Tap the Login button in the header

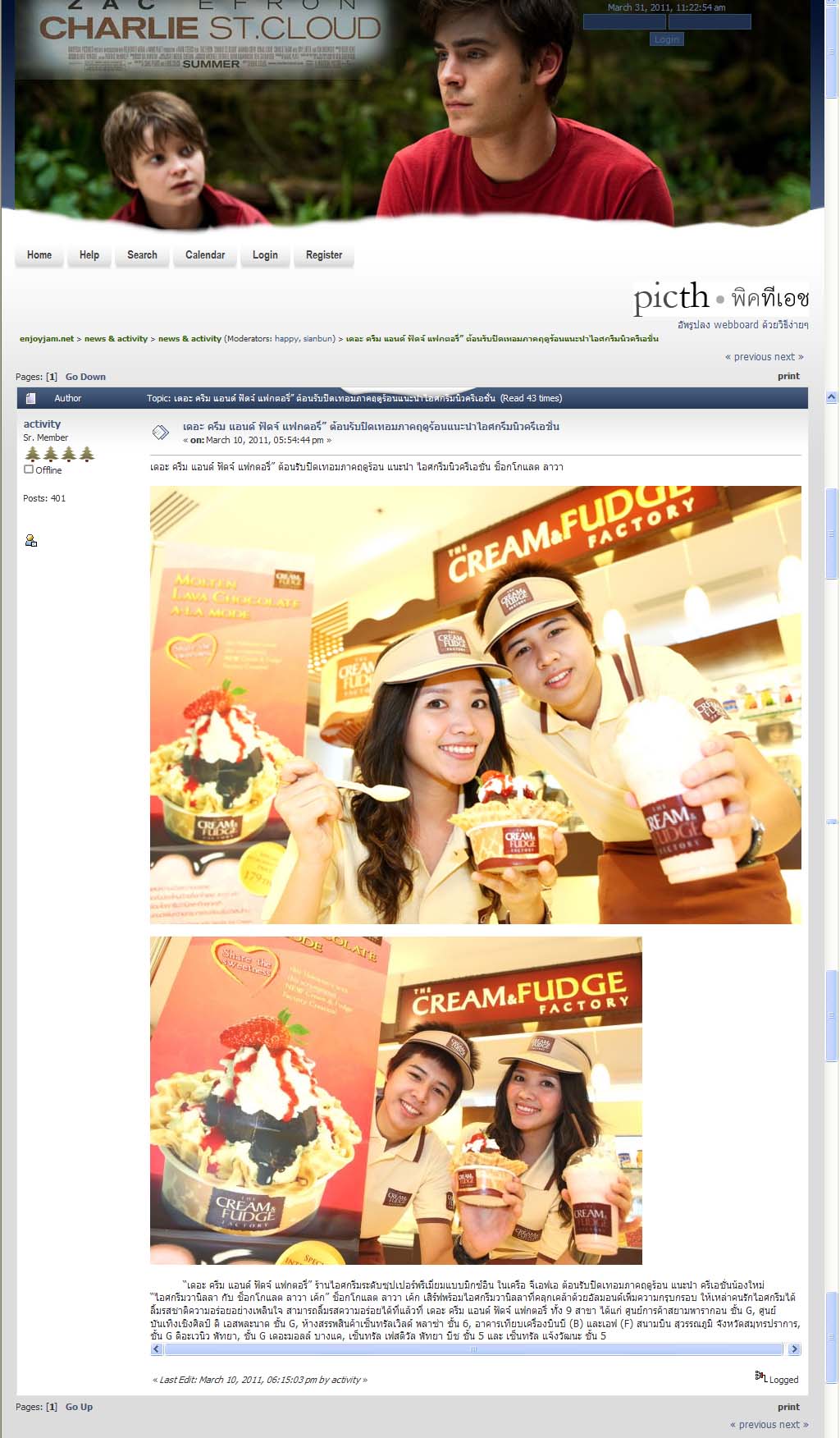tap(666, 39)
